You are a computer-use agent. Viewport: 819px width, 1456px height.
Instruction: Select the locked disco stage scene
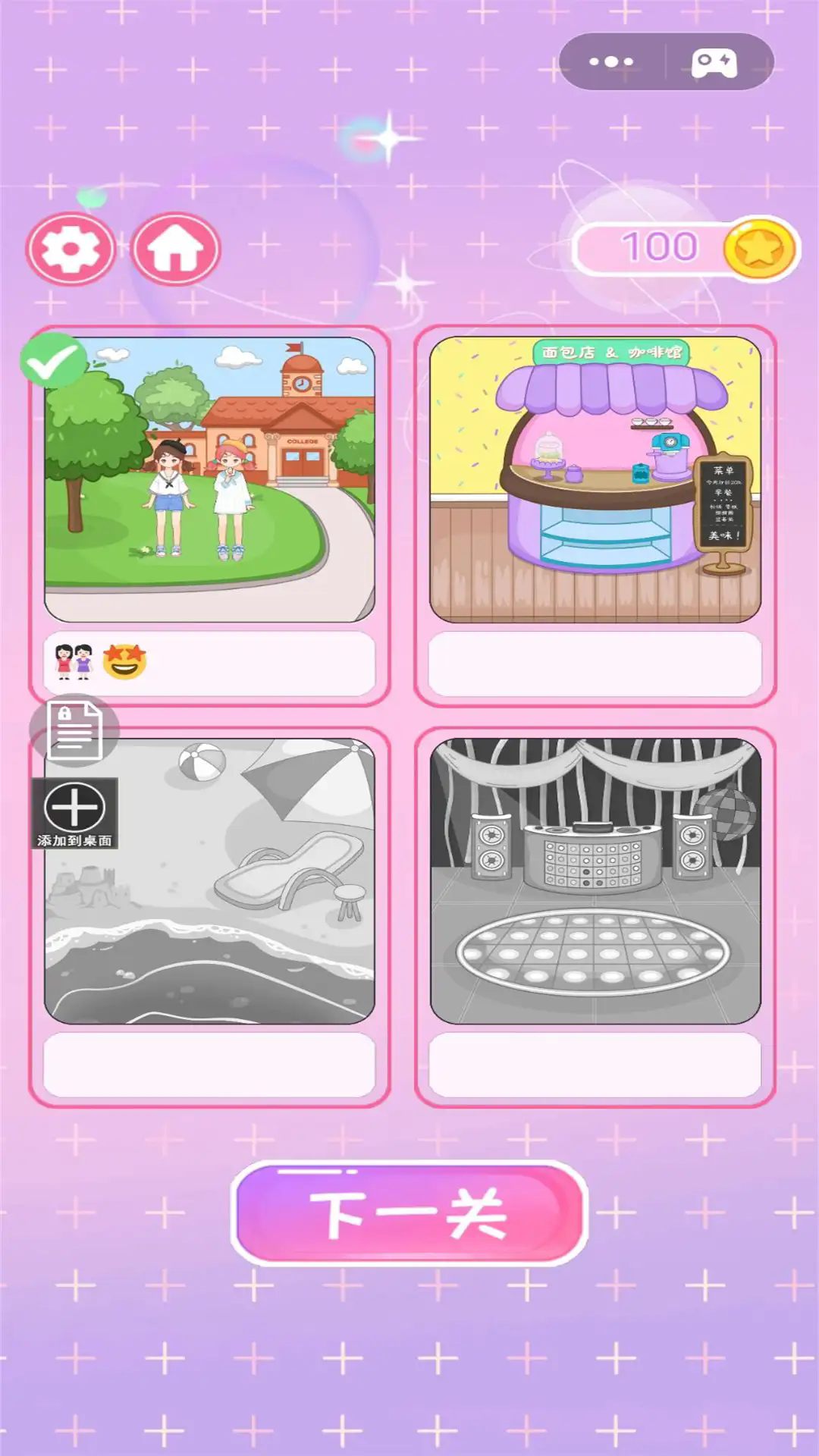click(595, 881)
